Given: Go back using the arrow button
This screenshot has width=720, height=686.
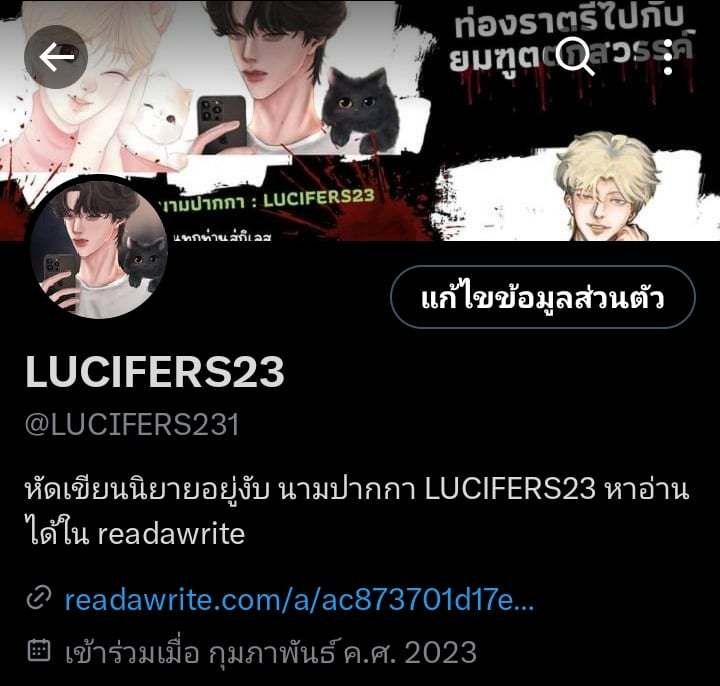Looking at the screenshot, I should pos(56,57).
